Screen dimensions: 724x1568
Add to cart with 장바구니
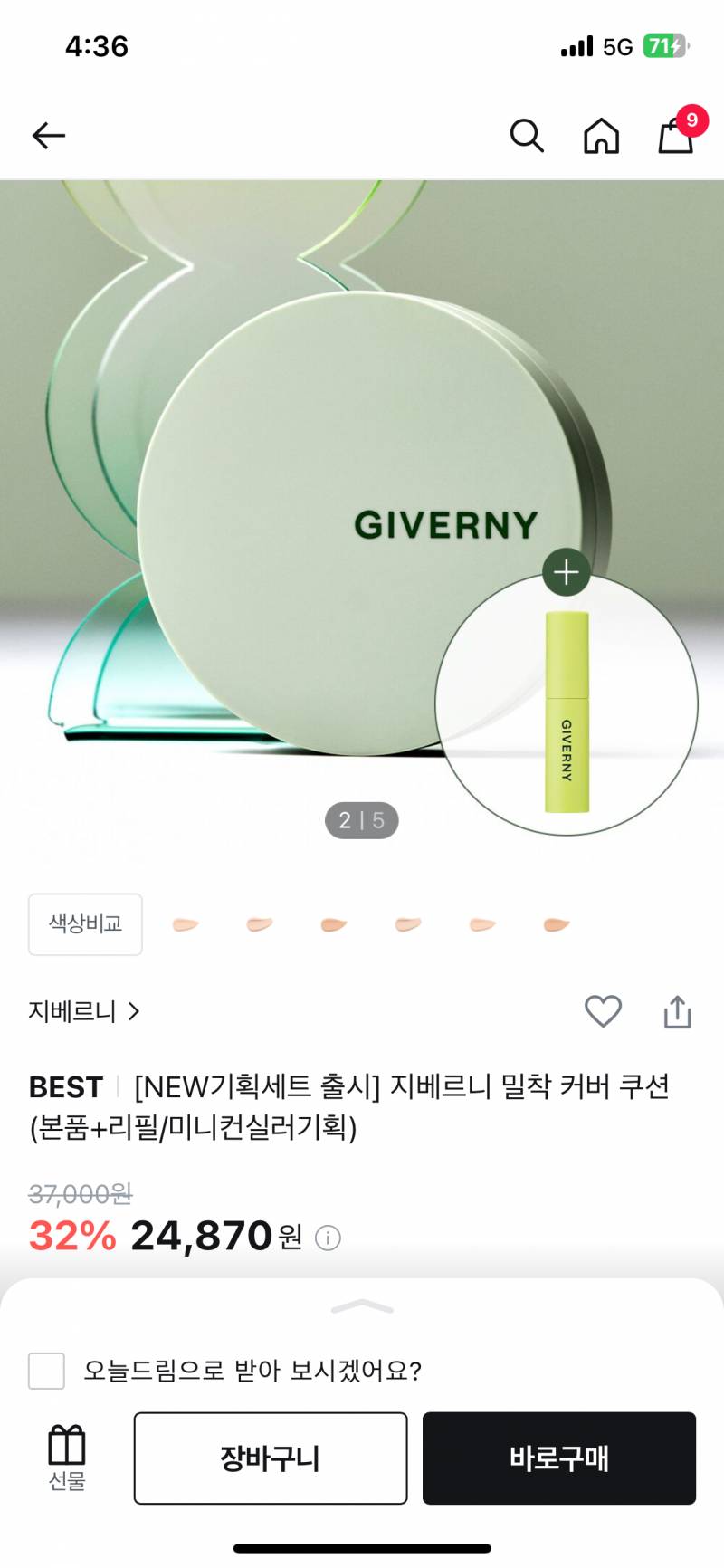click(x=271, y=1458)
